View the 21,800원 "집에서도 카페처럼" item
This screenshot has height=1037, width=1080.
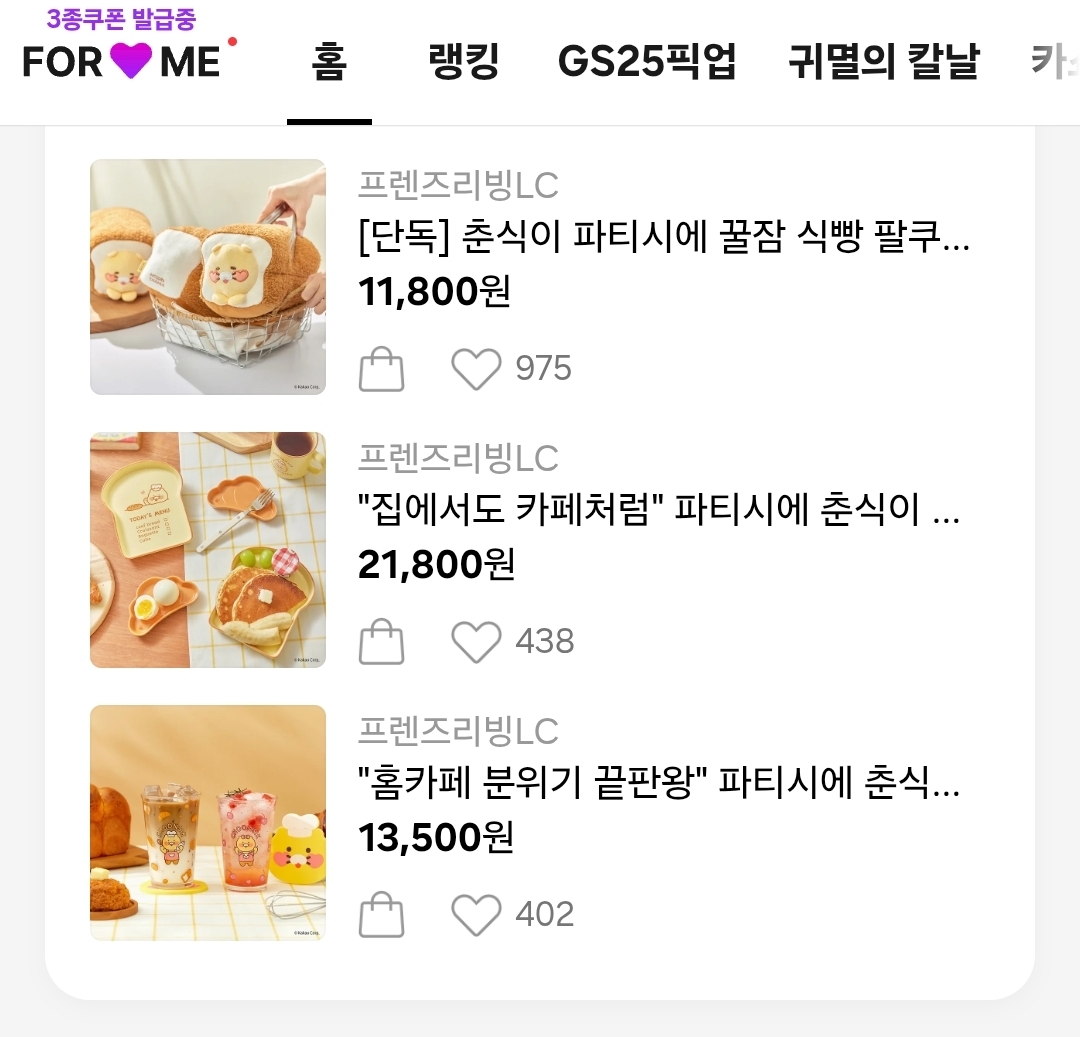(x=658, y=512)
